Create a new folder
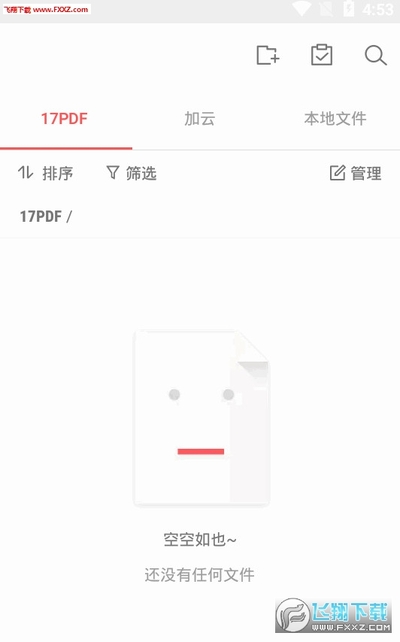The height and width of the screenshot is (642, 400). 268,55
